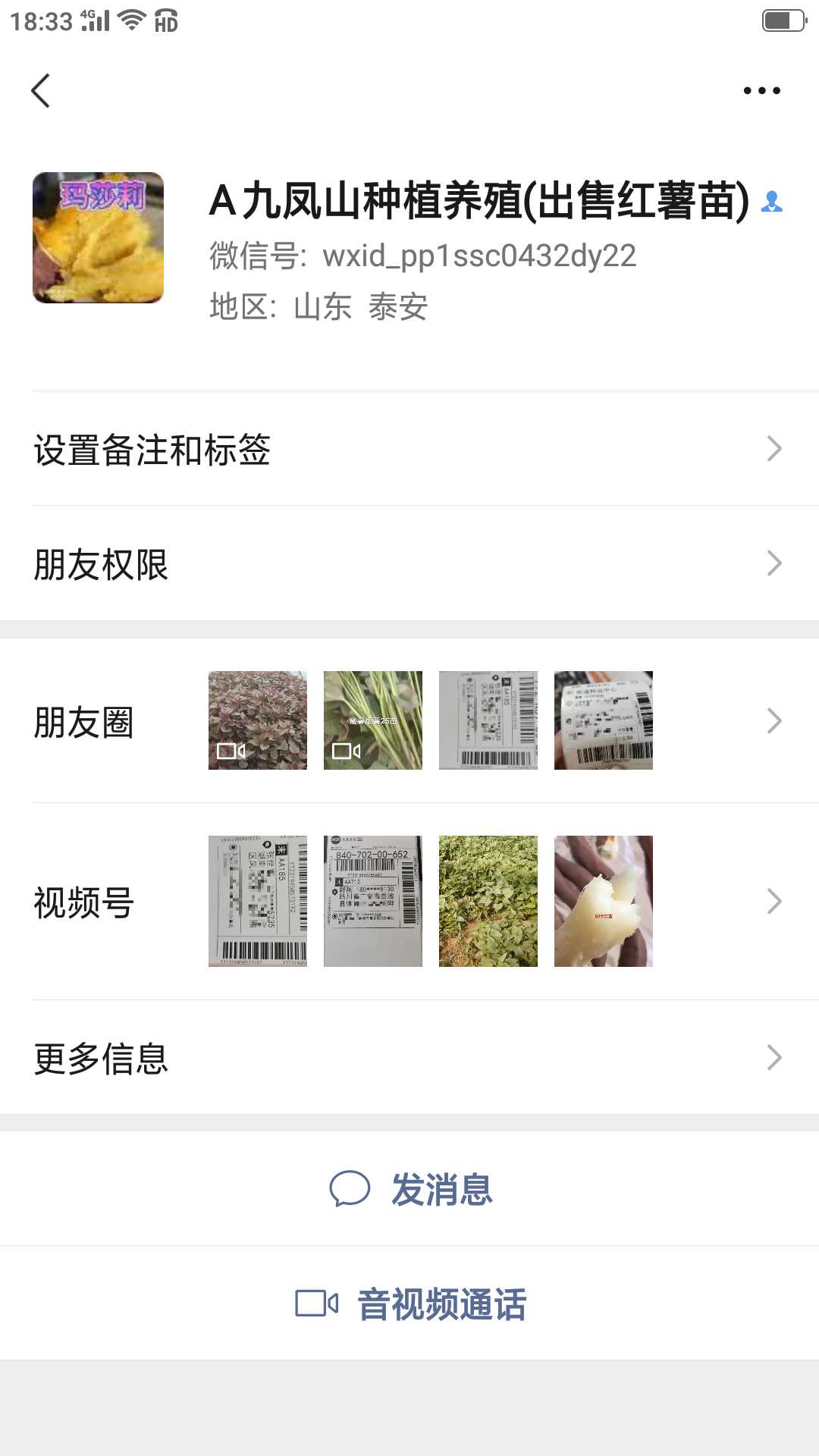Image resolution: width=819 pixels, height=1456 pixels.
Task: Start a call via 音视频通话
Action: 411,1304
